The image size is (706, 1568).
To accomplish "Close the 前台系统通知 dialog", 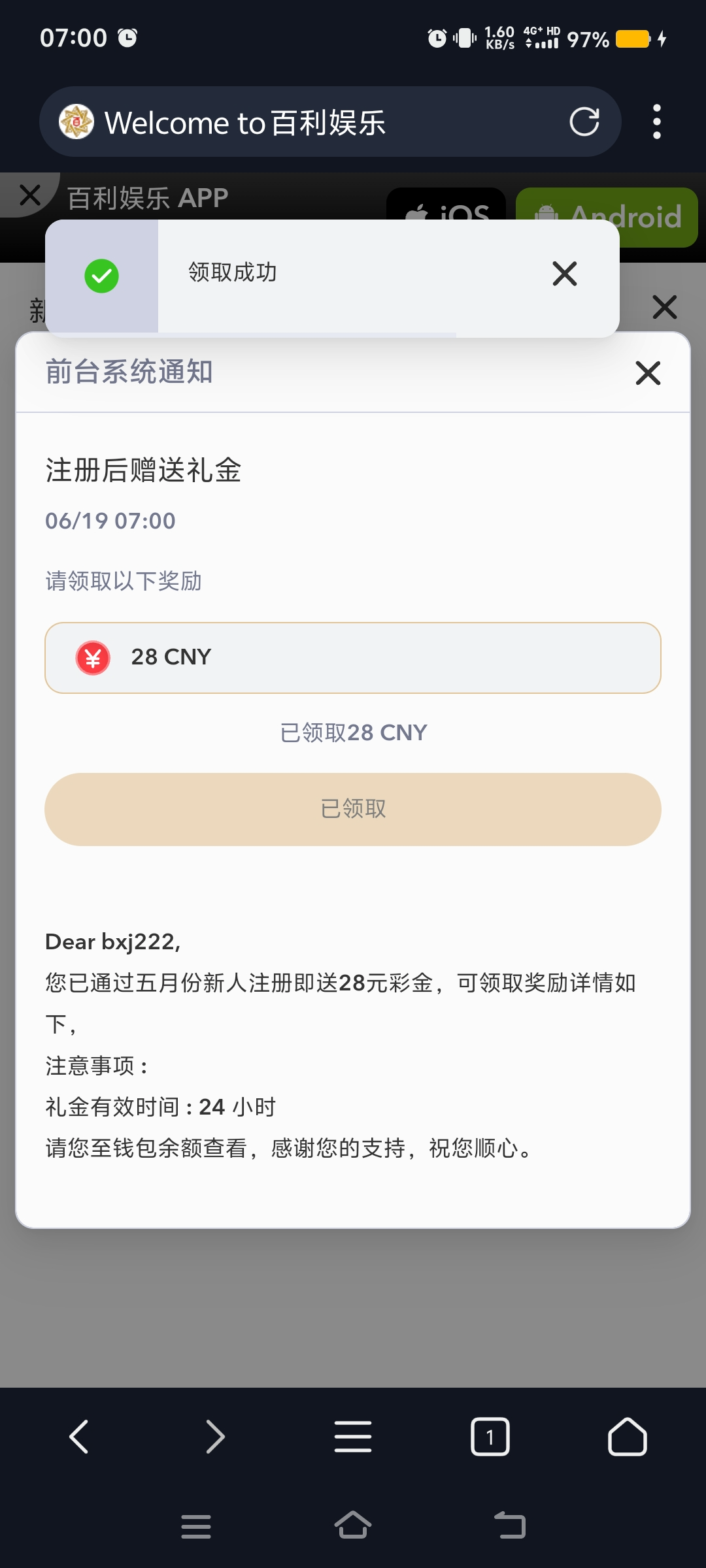I will coord(648,373).
